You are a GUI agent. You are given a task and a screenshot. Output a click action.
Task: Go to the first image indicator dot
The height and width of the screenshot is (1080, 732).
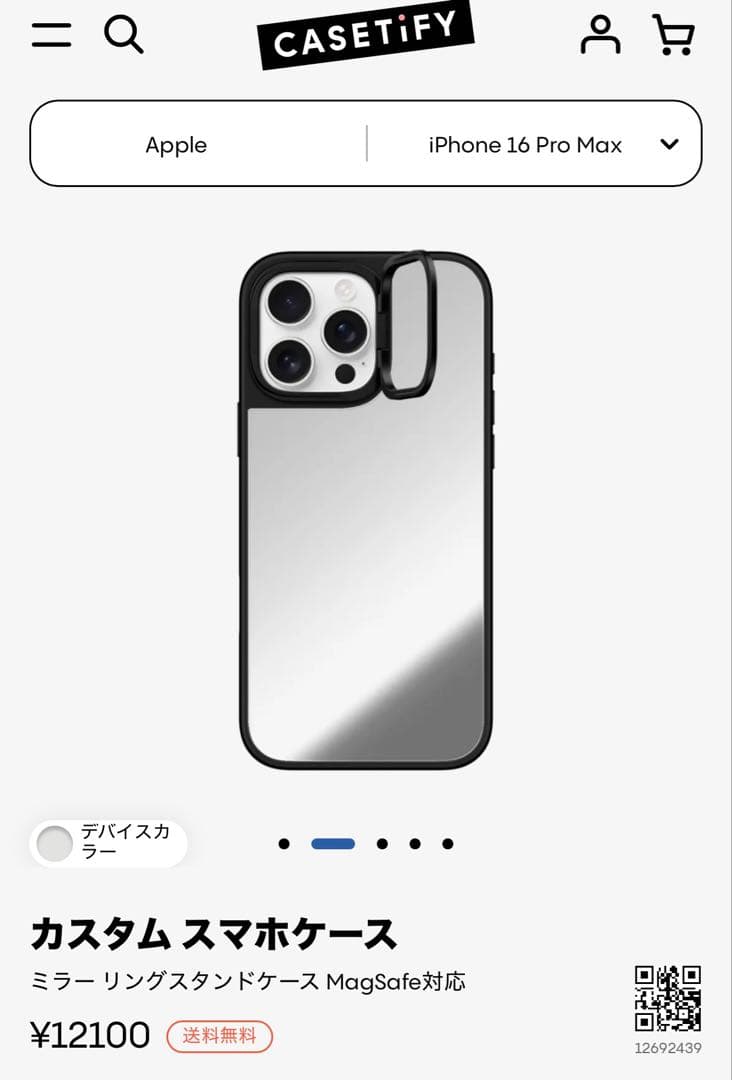pos(284,844)
